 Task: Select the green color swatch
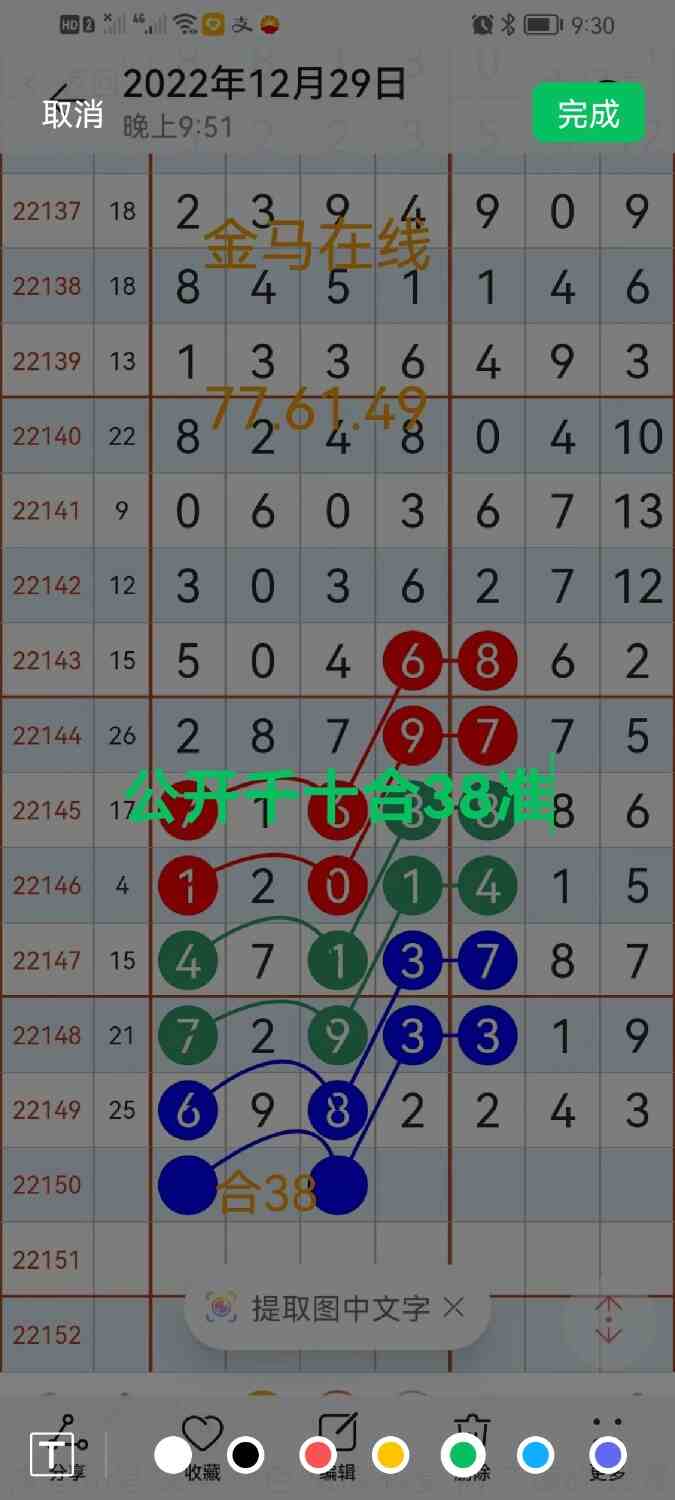[x=463, y=1455]
